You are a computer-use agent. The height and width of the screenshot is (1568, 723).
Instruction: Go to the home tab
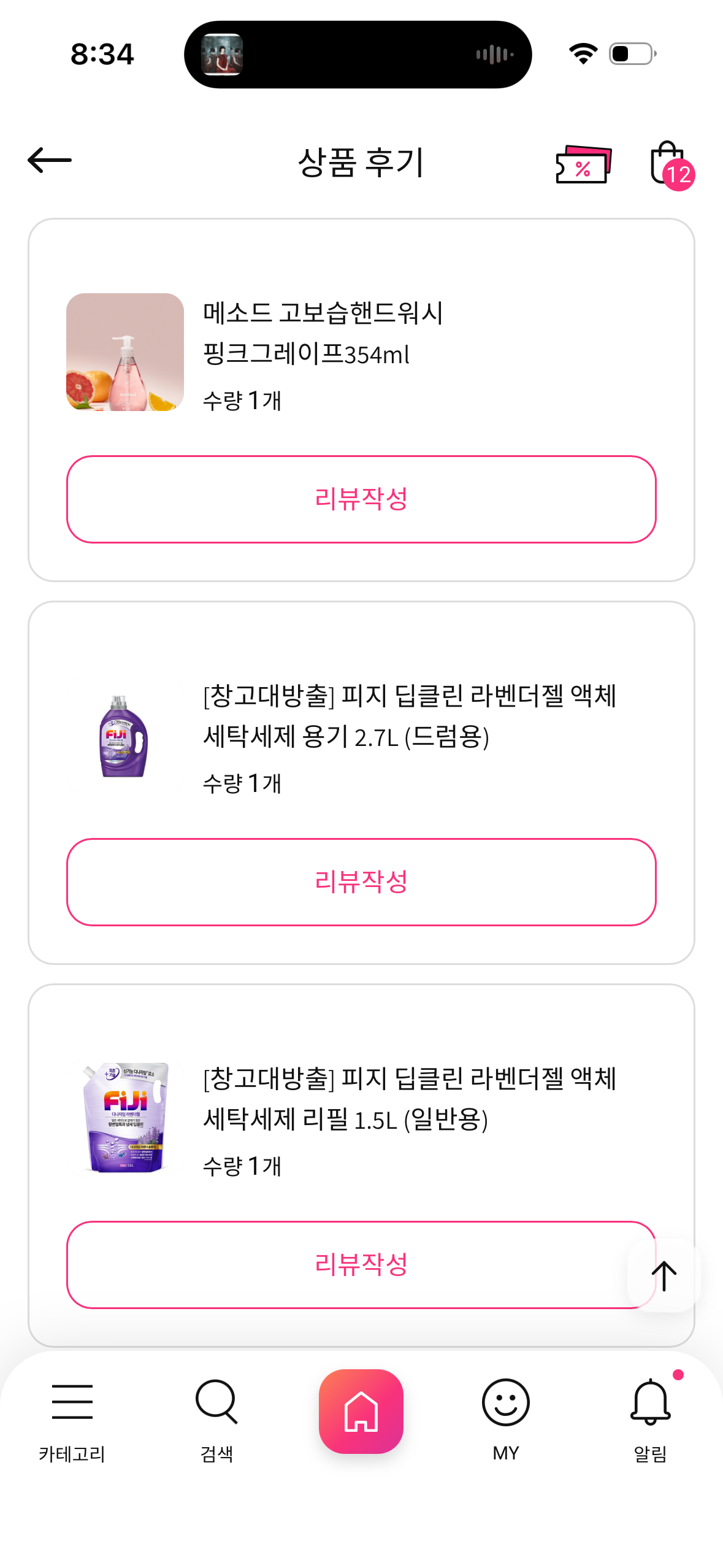[361, 1411]
